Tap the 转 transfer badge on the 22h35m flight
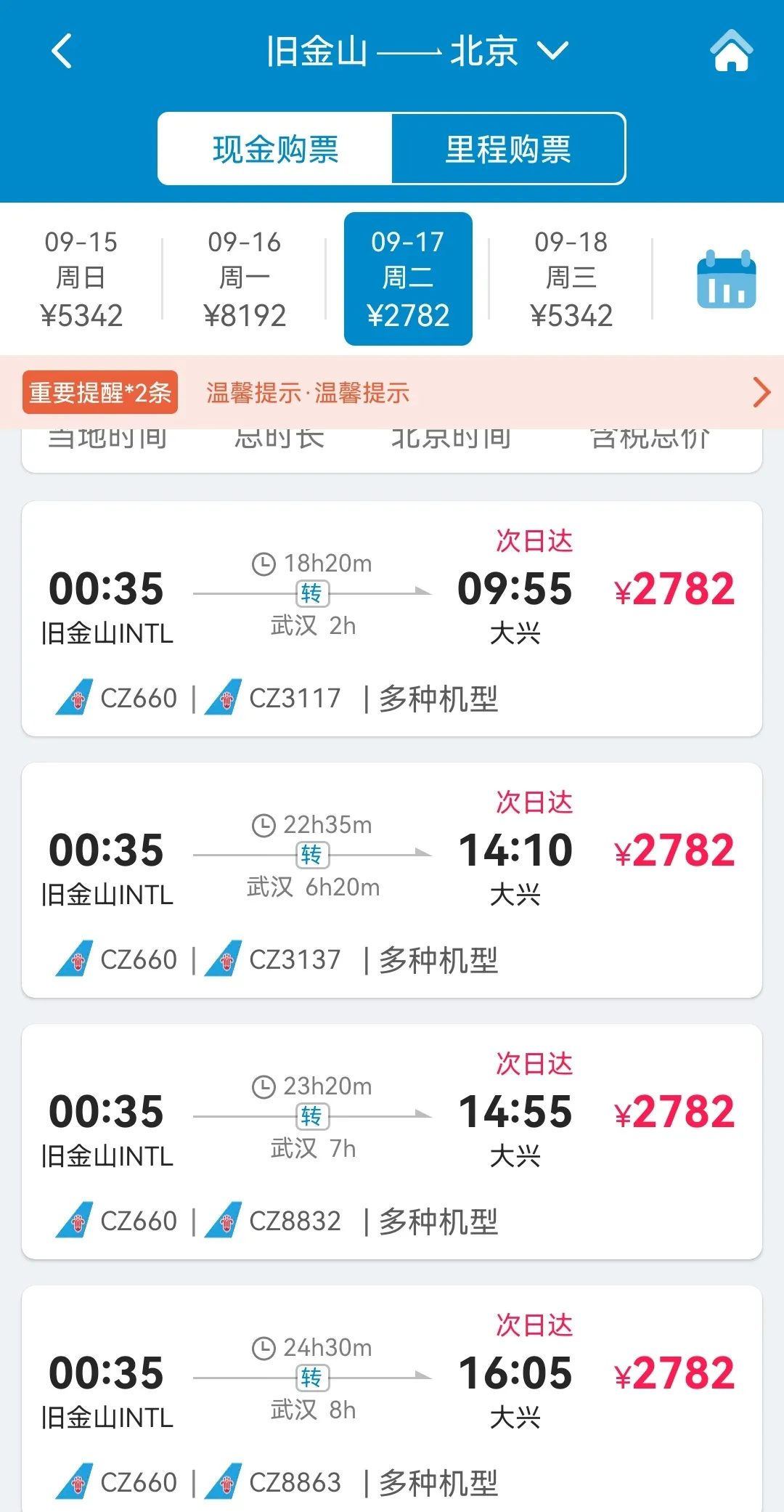Image resolution: width=784 pixels, height=1512 pixels. point(314,855)
